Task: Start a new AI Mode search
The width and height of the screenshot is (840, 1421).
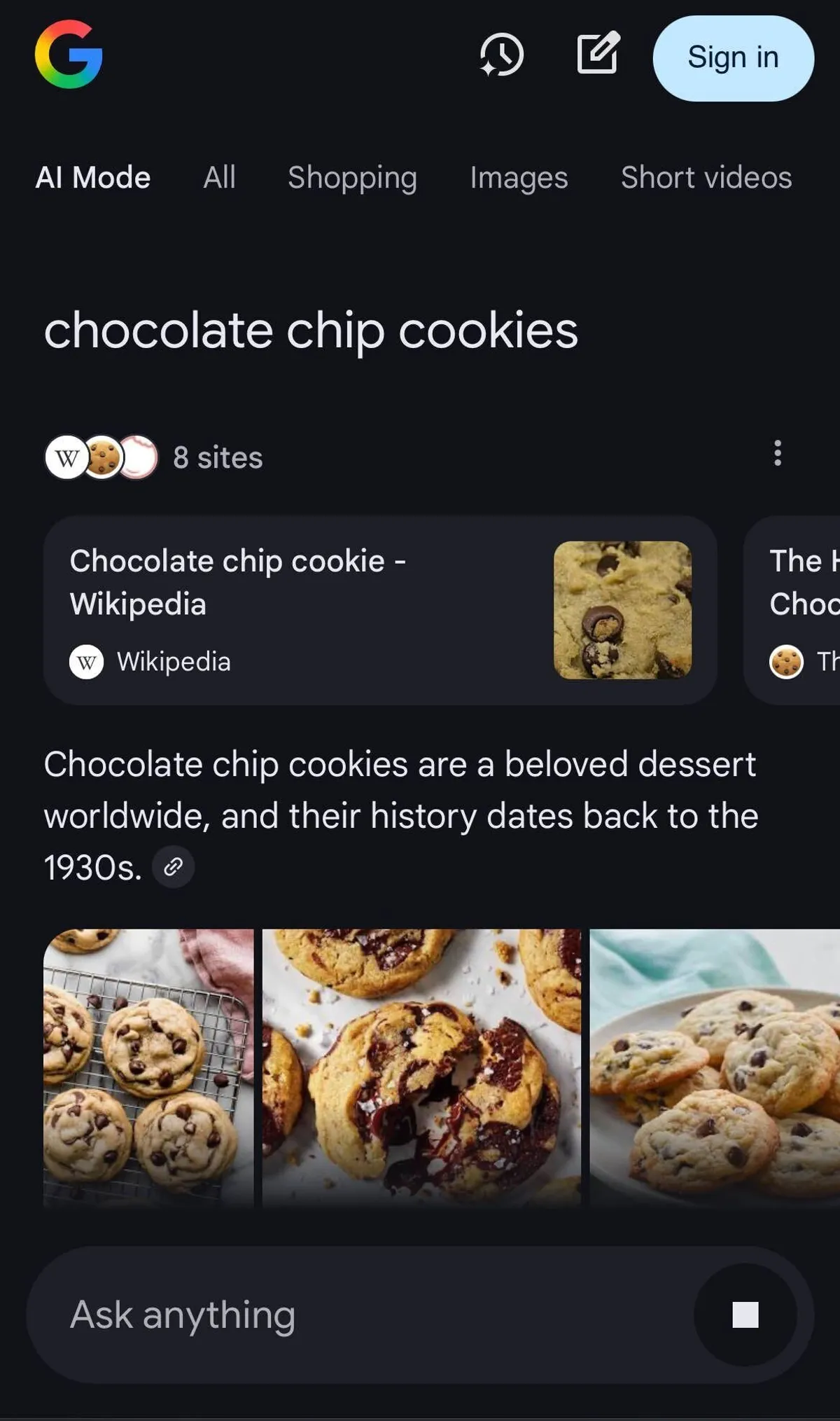Action: [x=598, y=53]
